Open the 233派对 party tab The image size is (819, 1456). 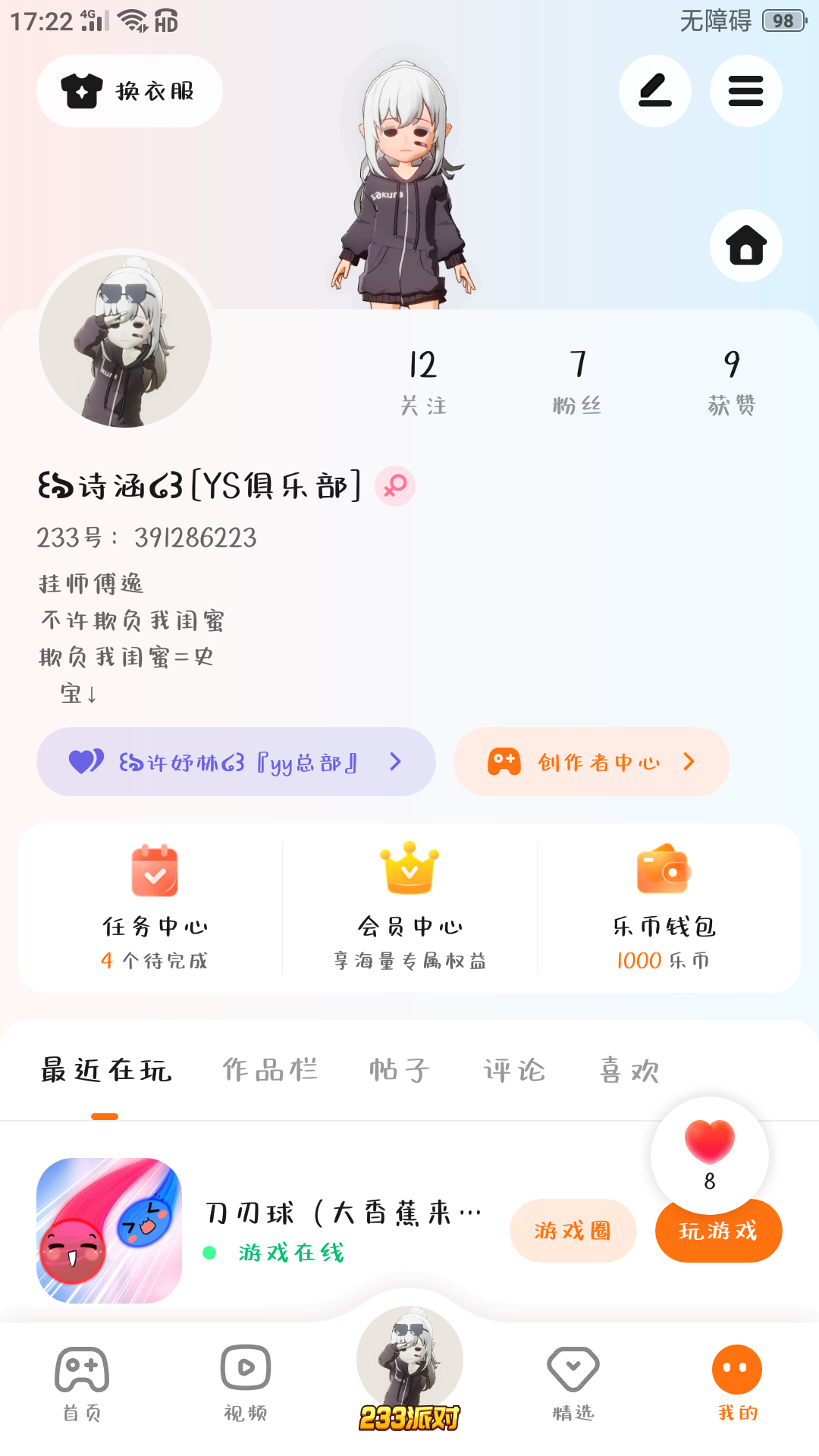click(409, 1373)
